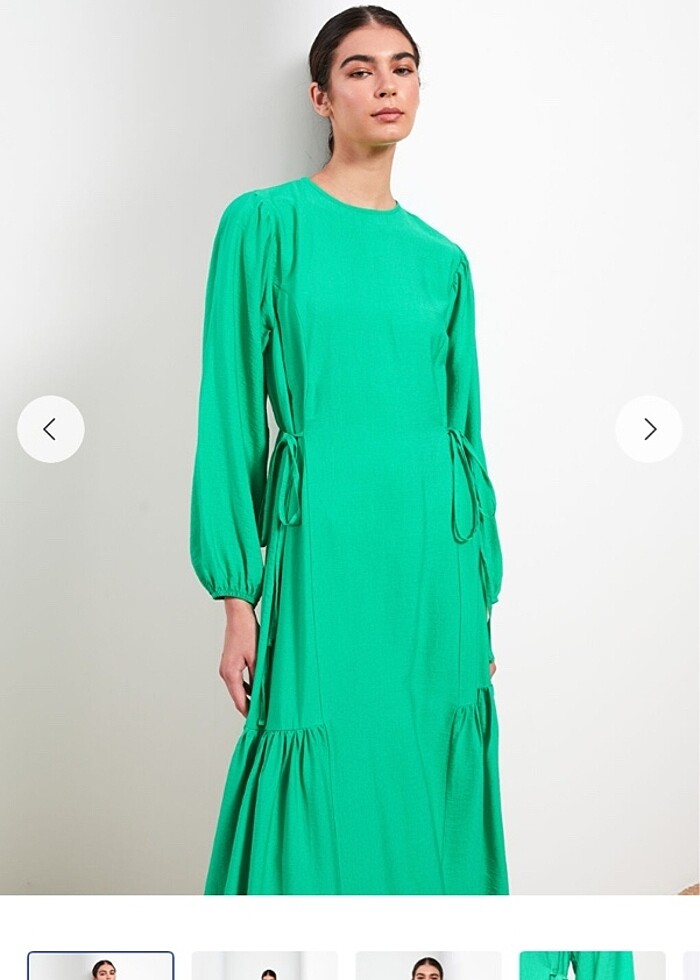Show the next product photo
This screenshot has height=980, width=700.
[649, 429]
